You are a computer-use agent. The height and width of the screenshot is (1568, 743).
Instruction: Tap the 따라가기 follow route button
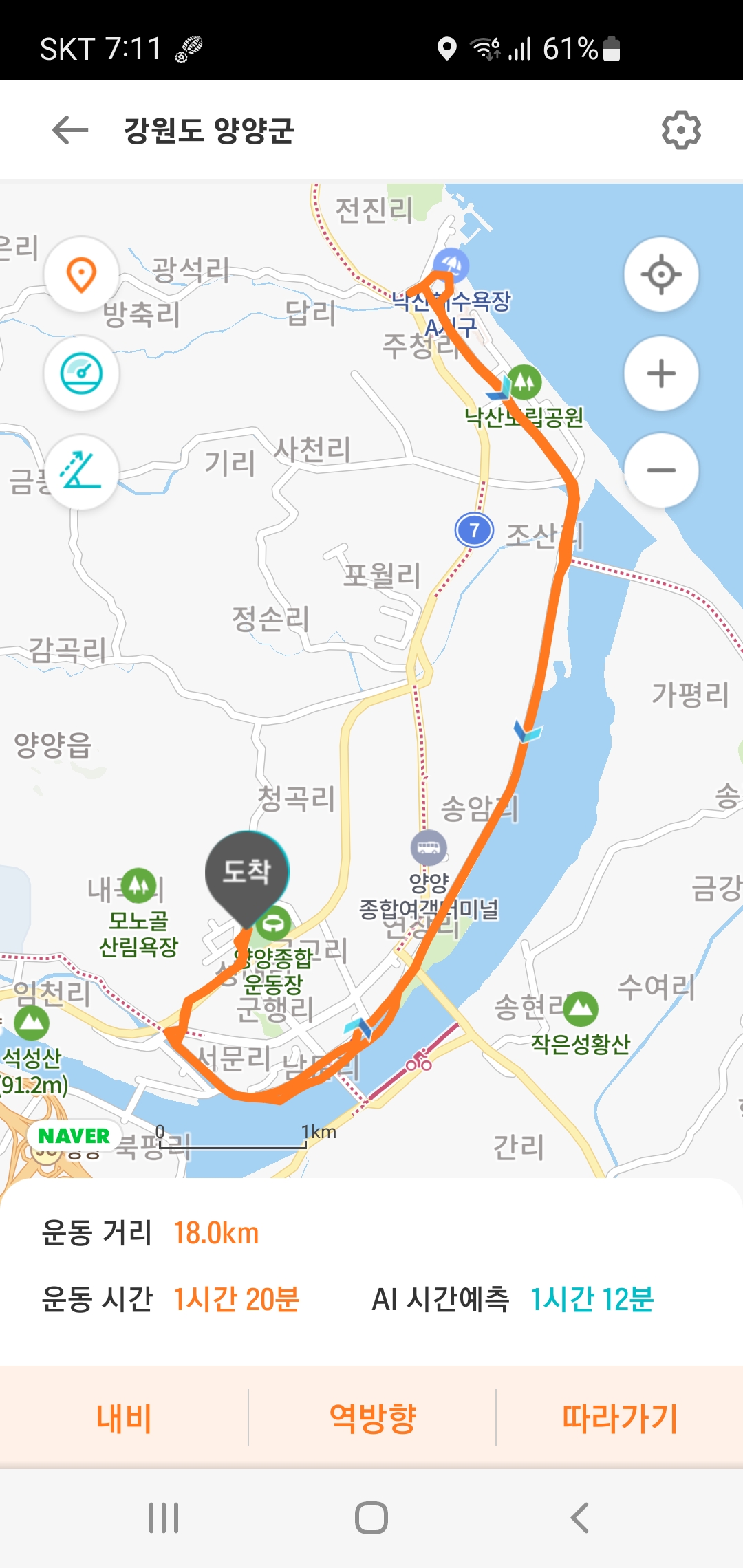tap(619, 1418)
